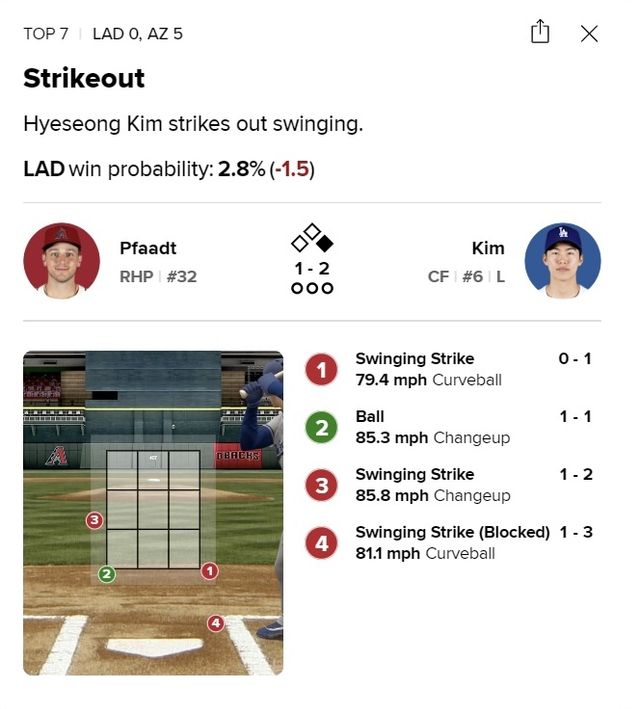Share this strikeout play

[x=540, y=33]
